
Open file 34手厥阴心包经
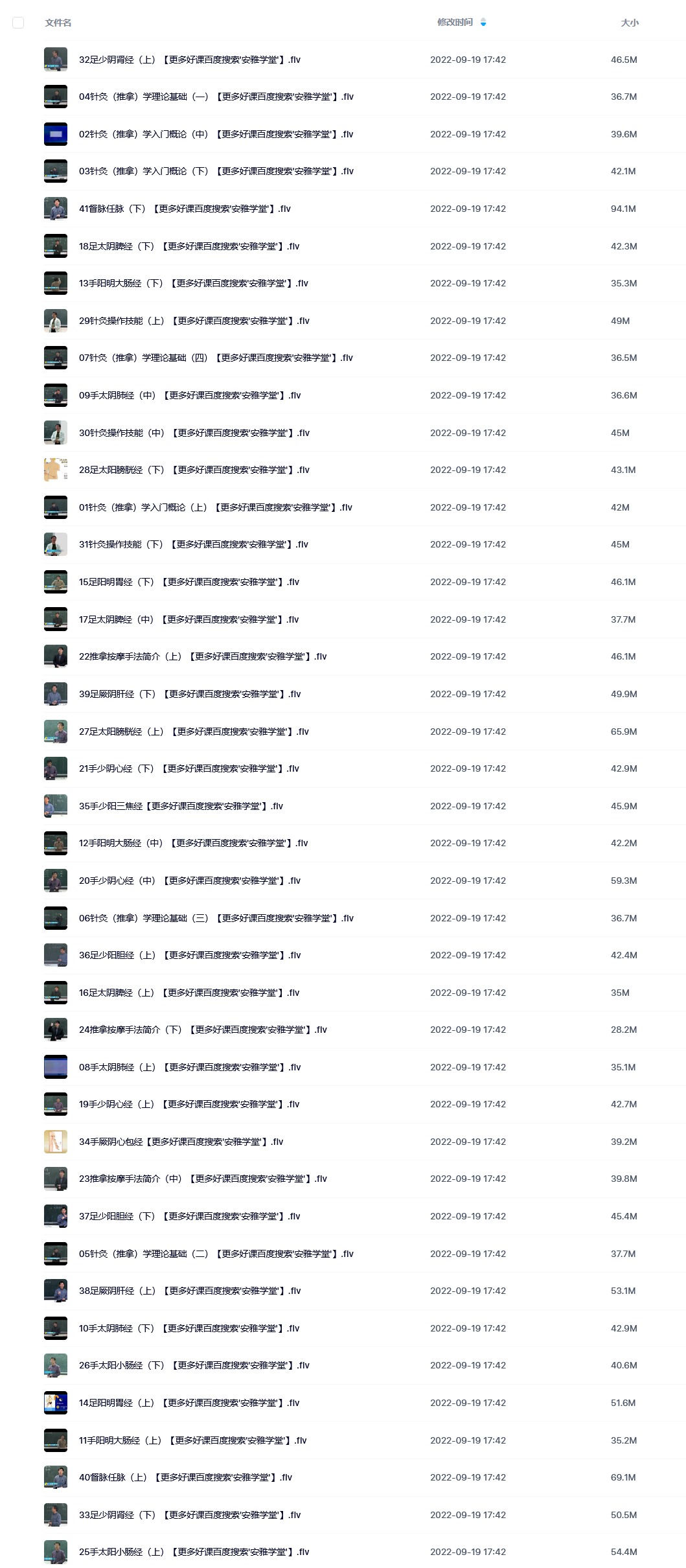[181, 1142]
